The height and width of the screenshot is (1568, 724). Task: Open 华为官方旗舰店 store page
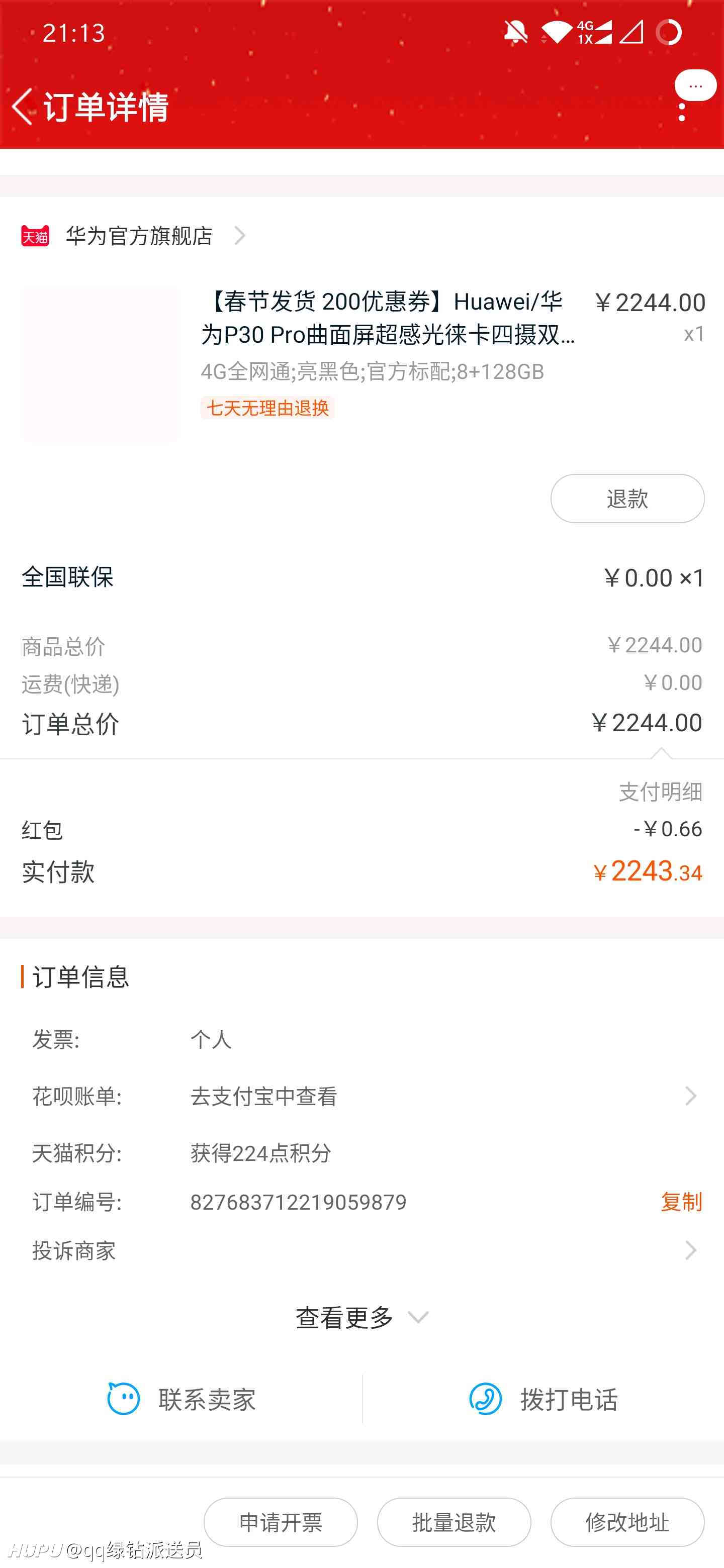click(133, 236)
